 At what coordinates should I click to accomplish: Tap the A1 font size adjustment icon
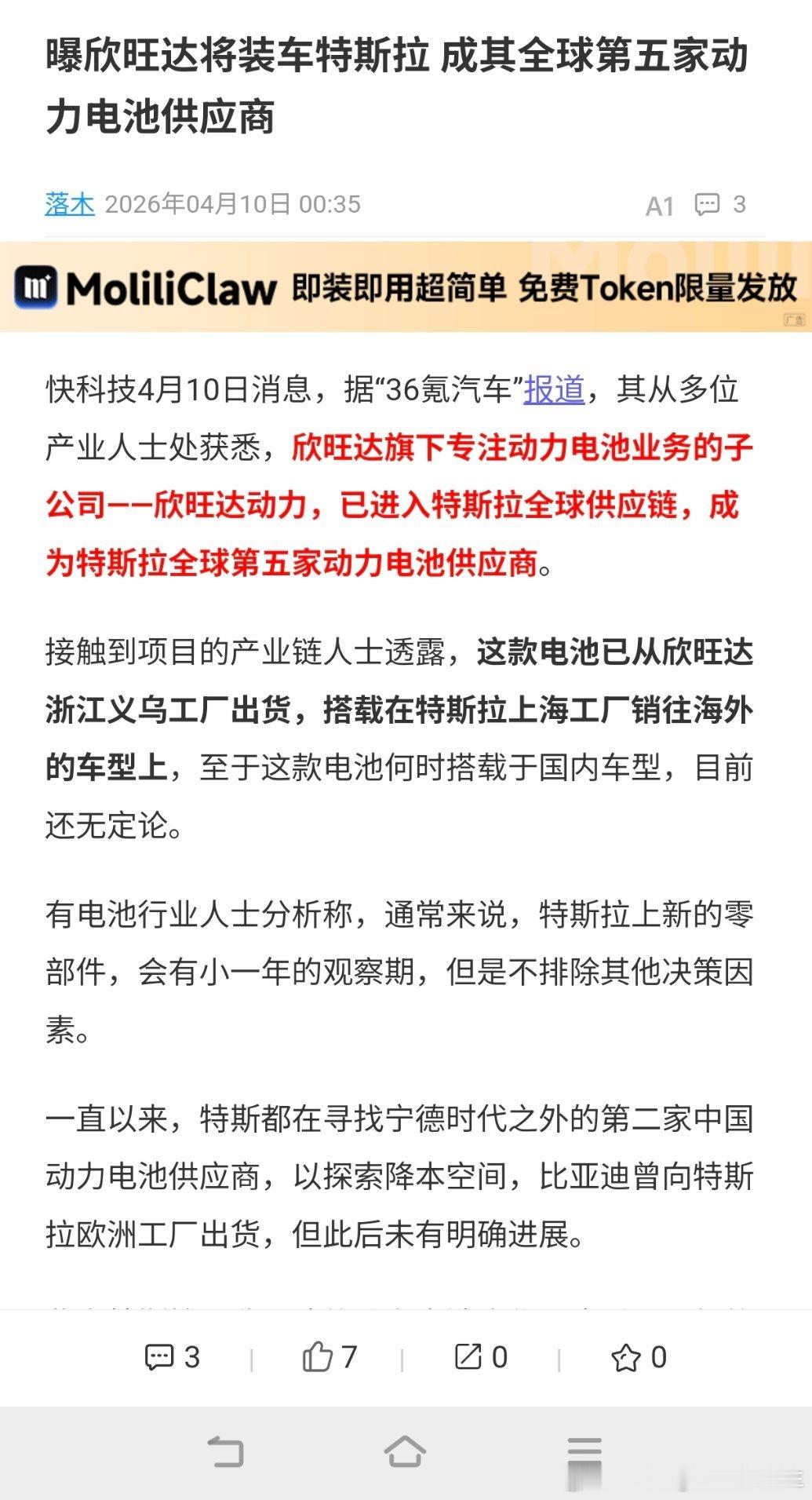(659, 205)
